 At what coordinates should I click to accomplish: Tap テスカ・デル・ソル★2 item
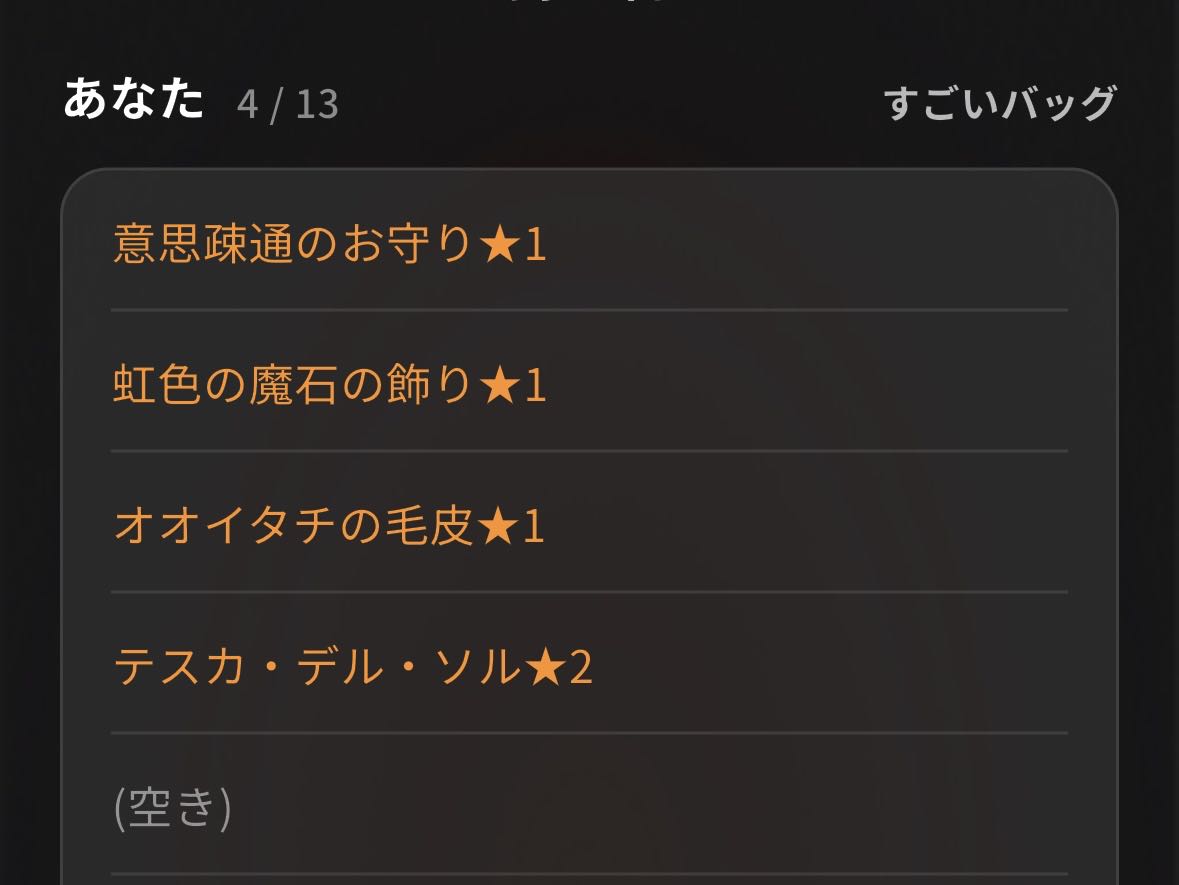point(589,664)
